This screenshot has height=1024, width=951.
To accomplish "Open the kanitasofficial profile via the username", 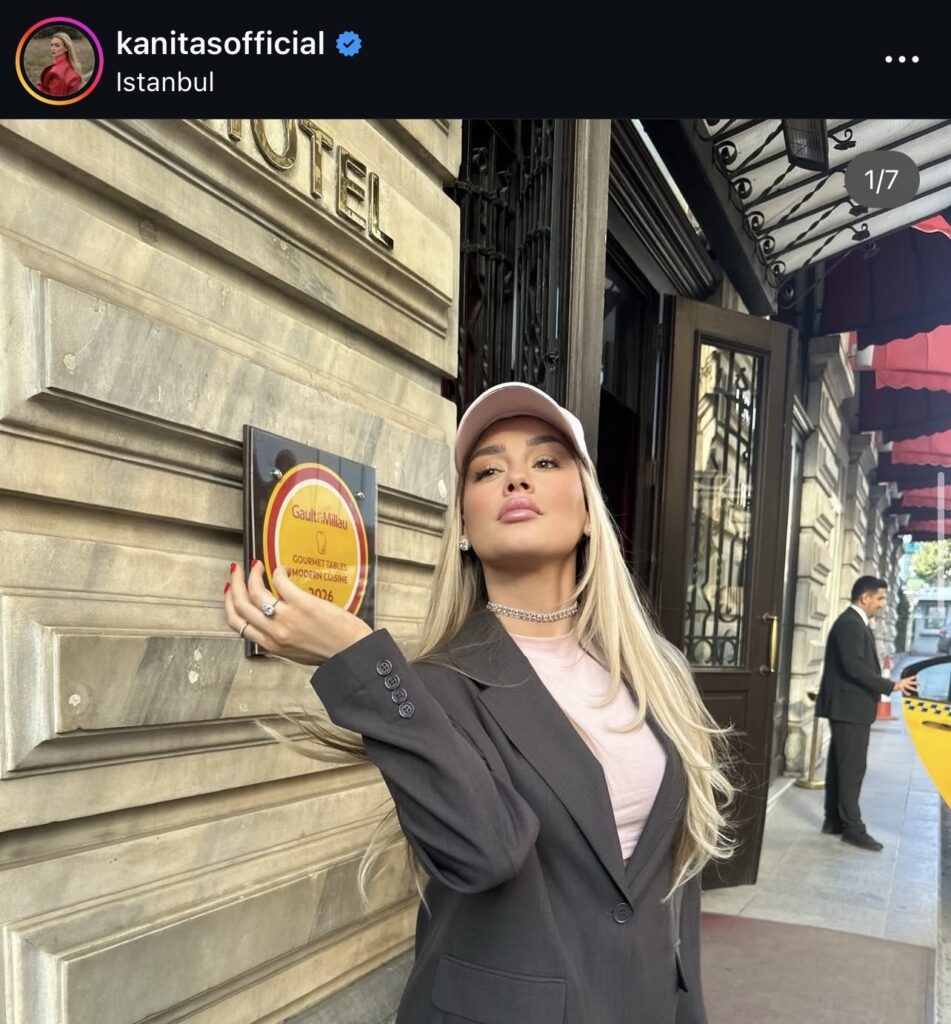I will pos(220,43).
